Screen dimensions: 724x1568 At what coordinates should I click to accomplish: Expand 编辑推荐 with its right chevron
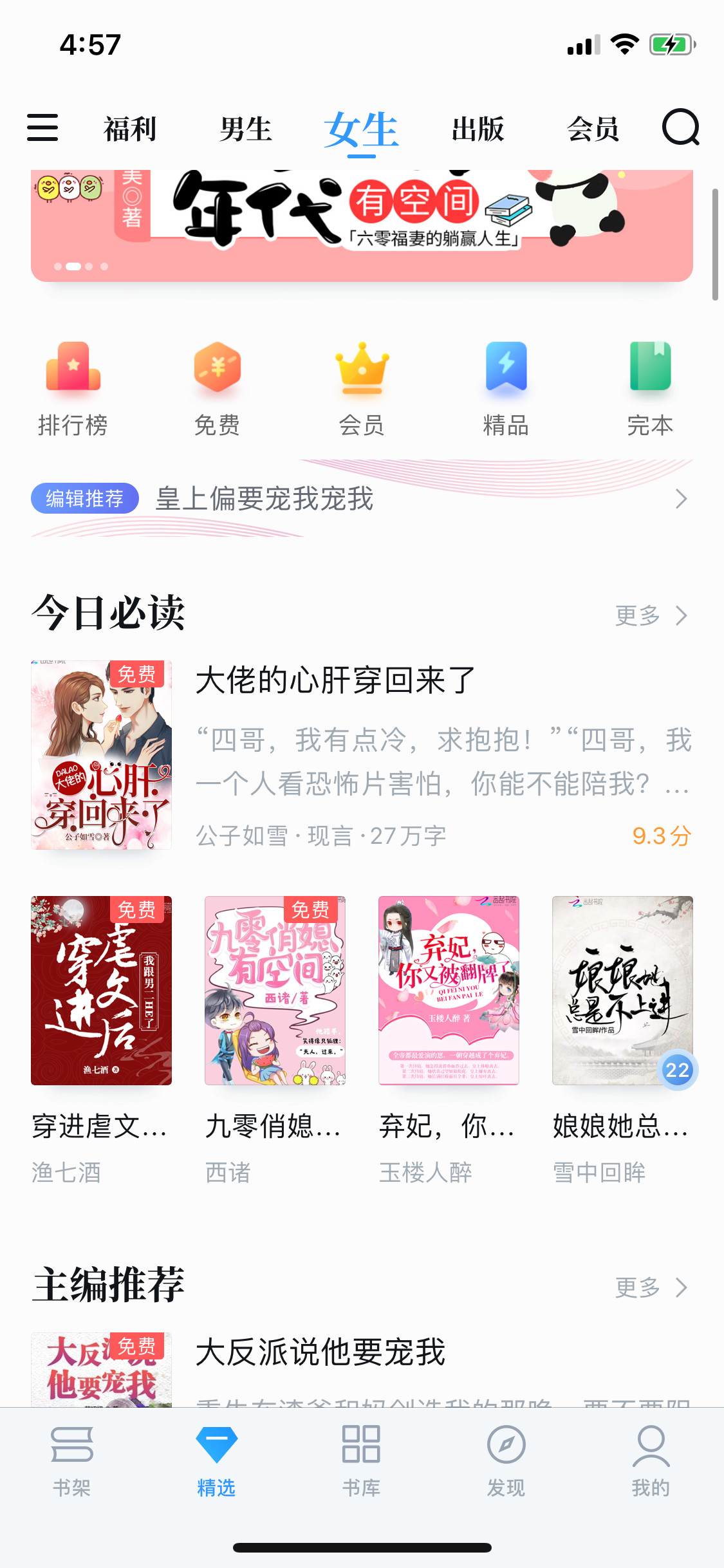[682, 499]
